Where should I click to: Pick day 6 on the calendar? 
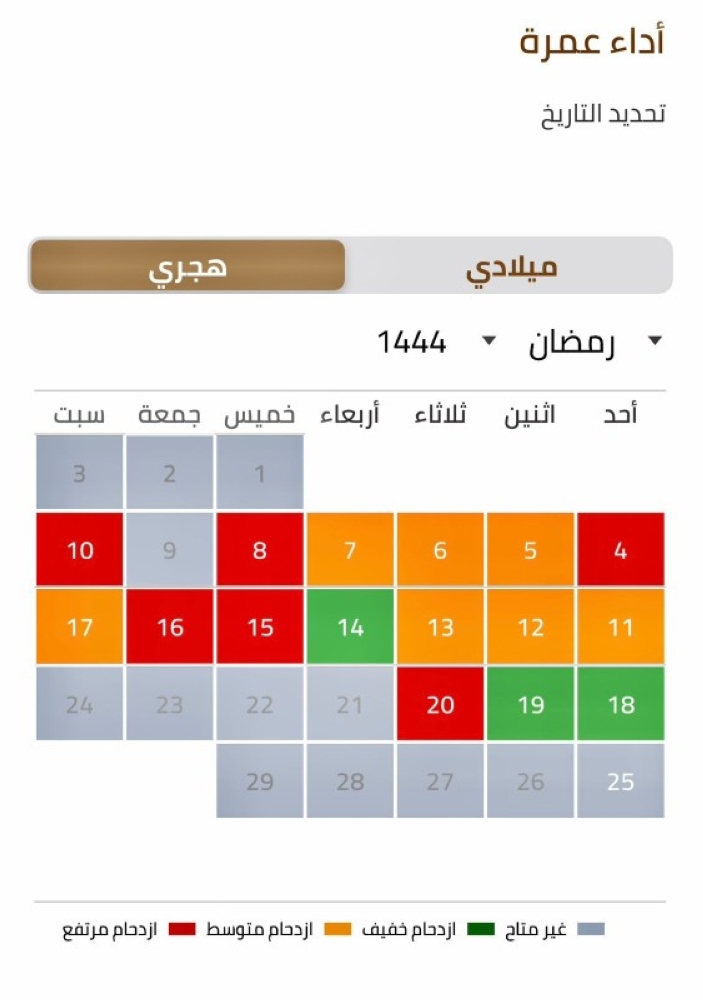coord(440,550)
